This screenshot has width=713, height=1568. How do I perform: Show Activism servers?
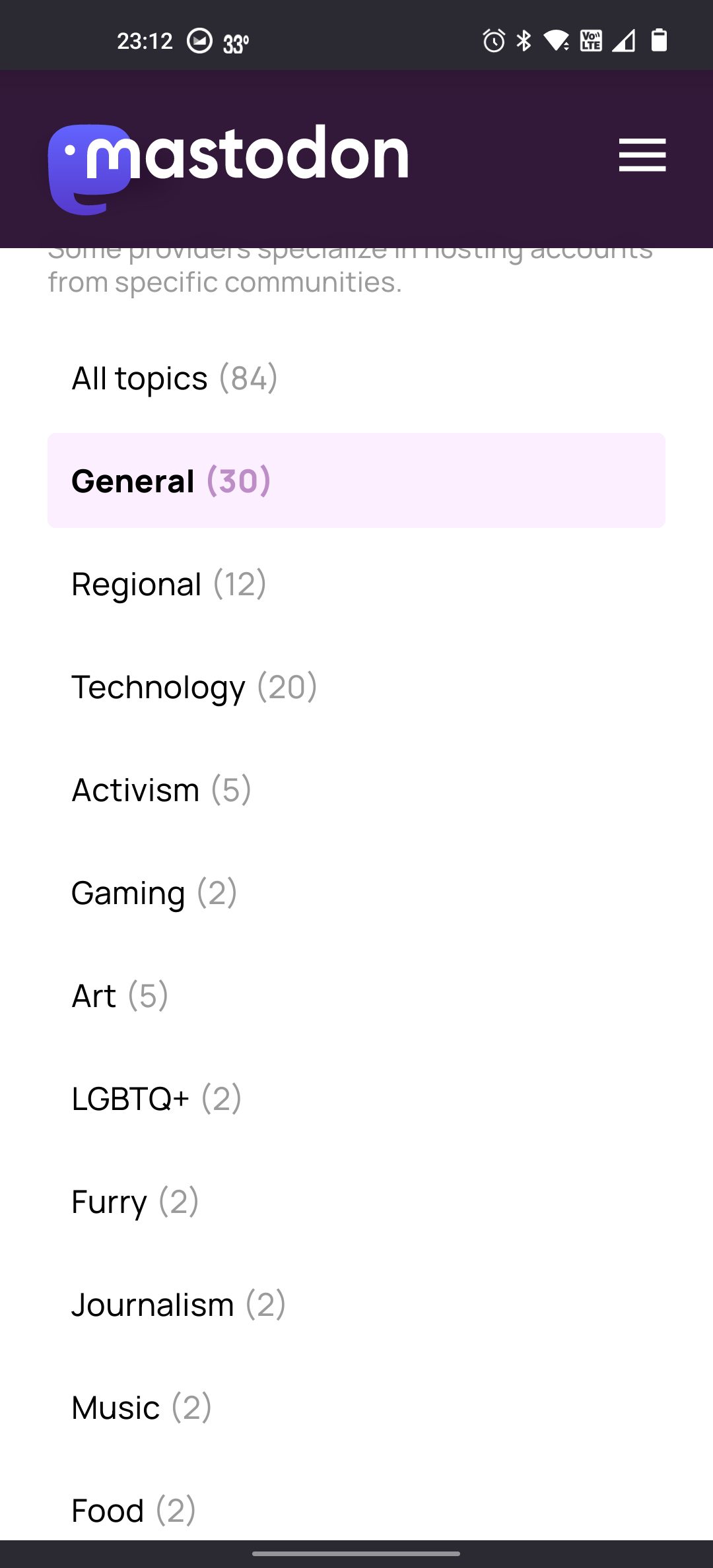click(x=356, y=789)
